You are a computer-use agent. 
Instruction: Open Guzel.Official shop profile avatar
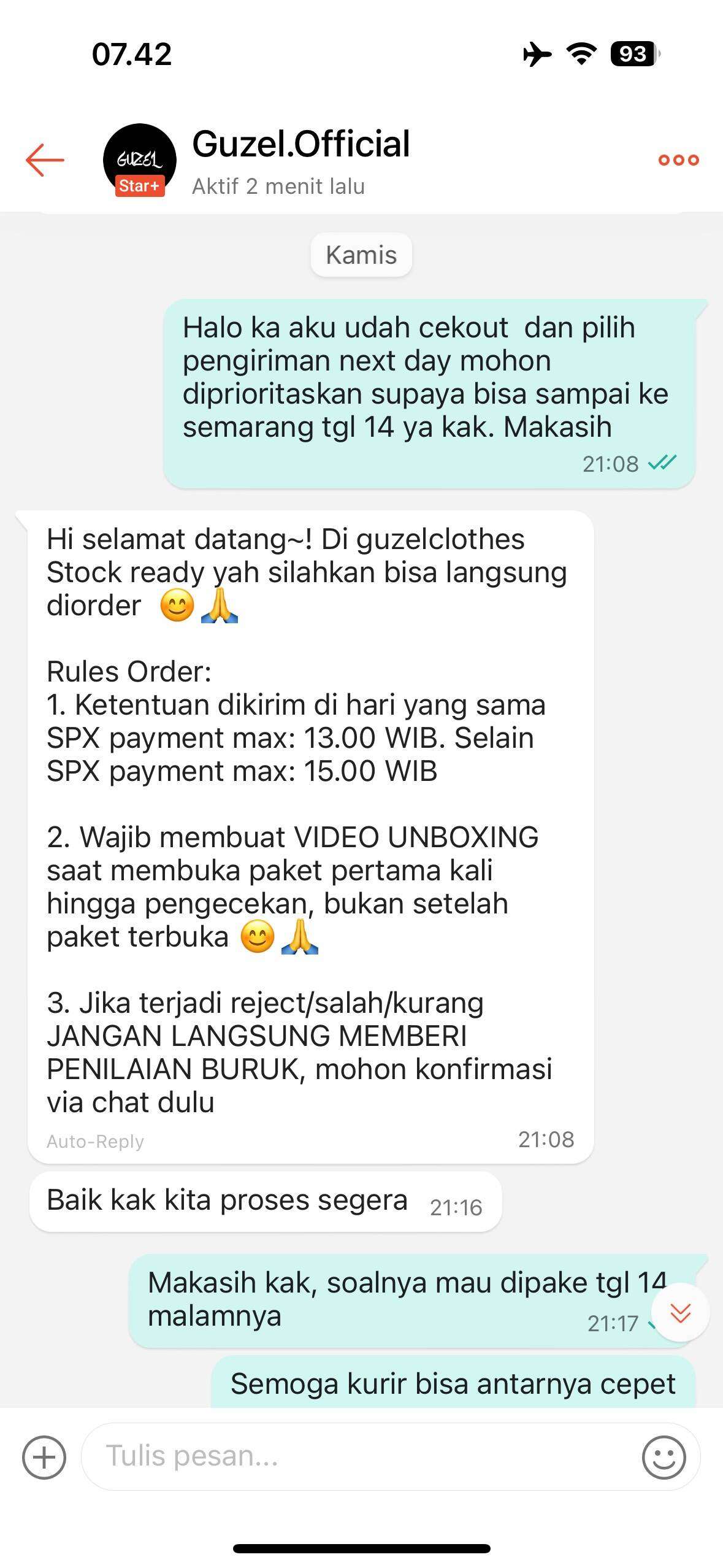click(140, 160)
